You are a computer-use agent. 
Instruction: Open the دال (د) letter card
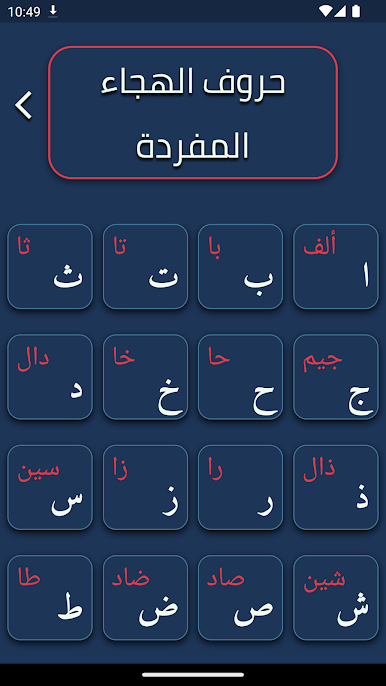point(50,377)
